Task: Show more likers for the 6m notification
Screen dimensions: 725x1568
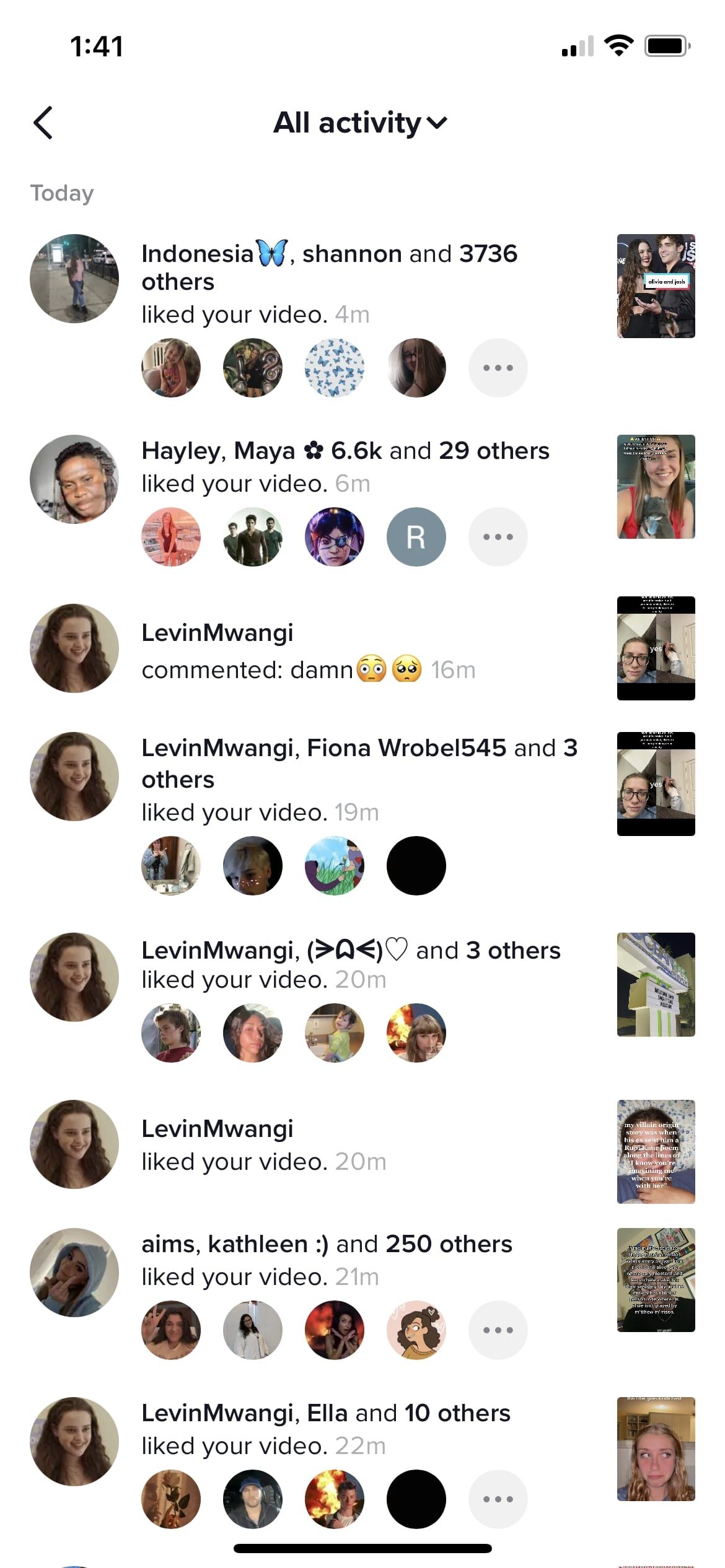Action: [498, 537]
